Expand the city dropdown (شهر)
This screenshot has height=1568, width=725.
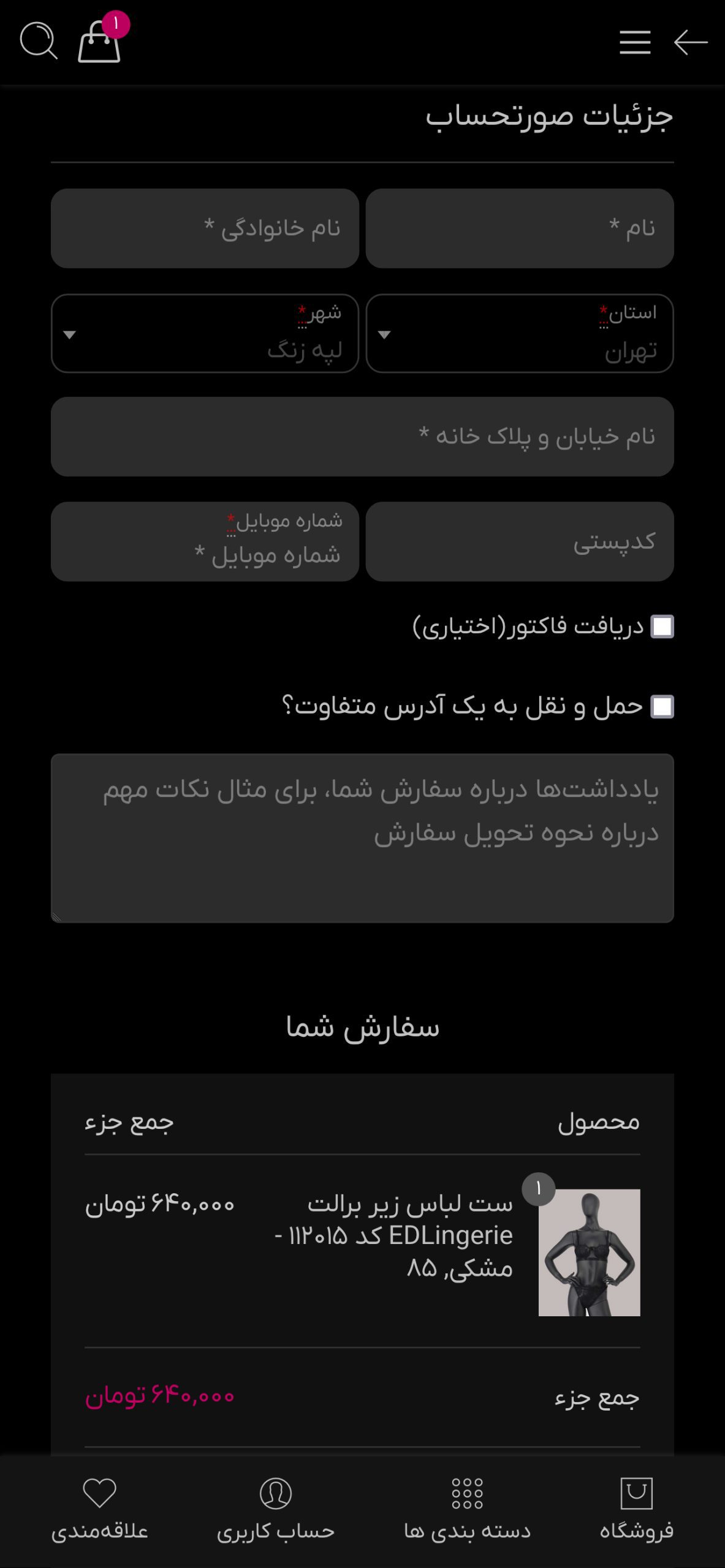[x=205, y=334]
